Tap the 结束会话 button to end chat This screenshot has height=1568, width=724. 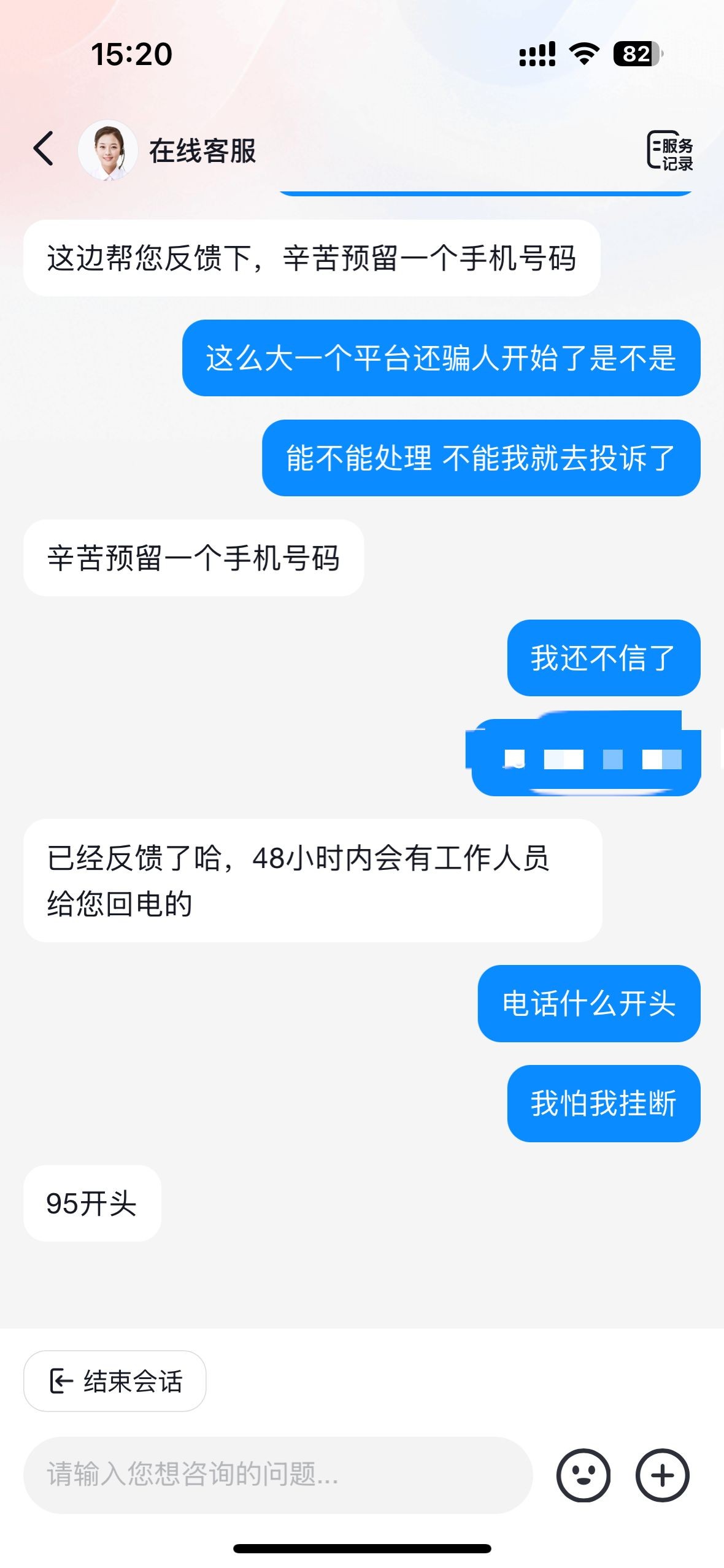tap(115, 1381)
